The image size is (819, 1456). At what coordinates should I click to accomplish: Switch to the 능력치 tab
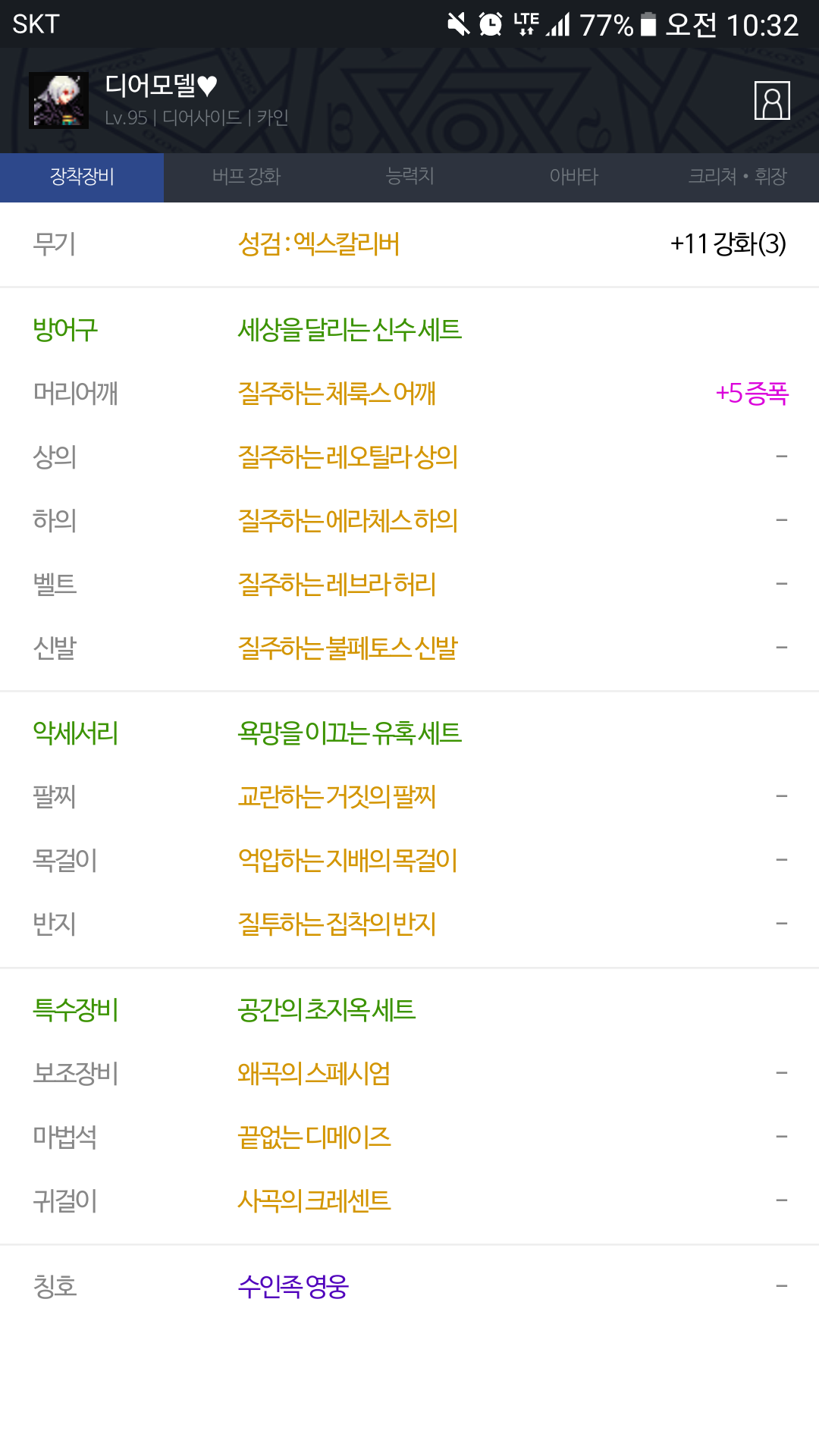tap(409, 177)
